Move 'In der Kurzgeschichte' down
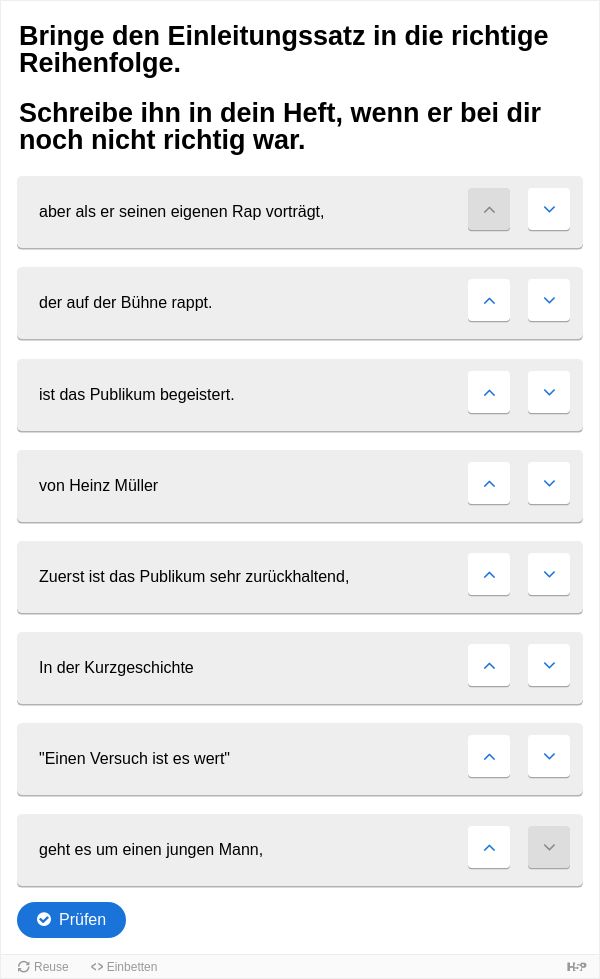Image resolution: width=600 pixels, height=979 pixels. (549, 666)
